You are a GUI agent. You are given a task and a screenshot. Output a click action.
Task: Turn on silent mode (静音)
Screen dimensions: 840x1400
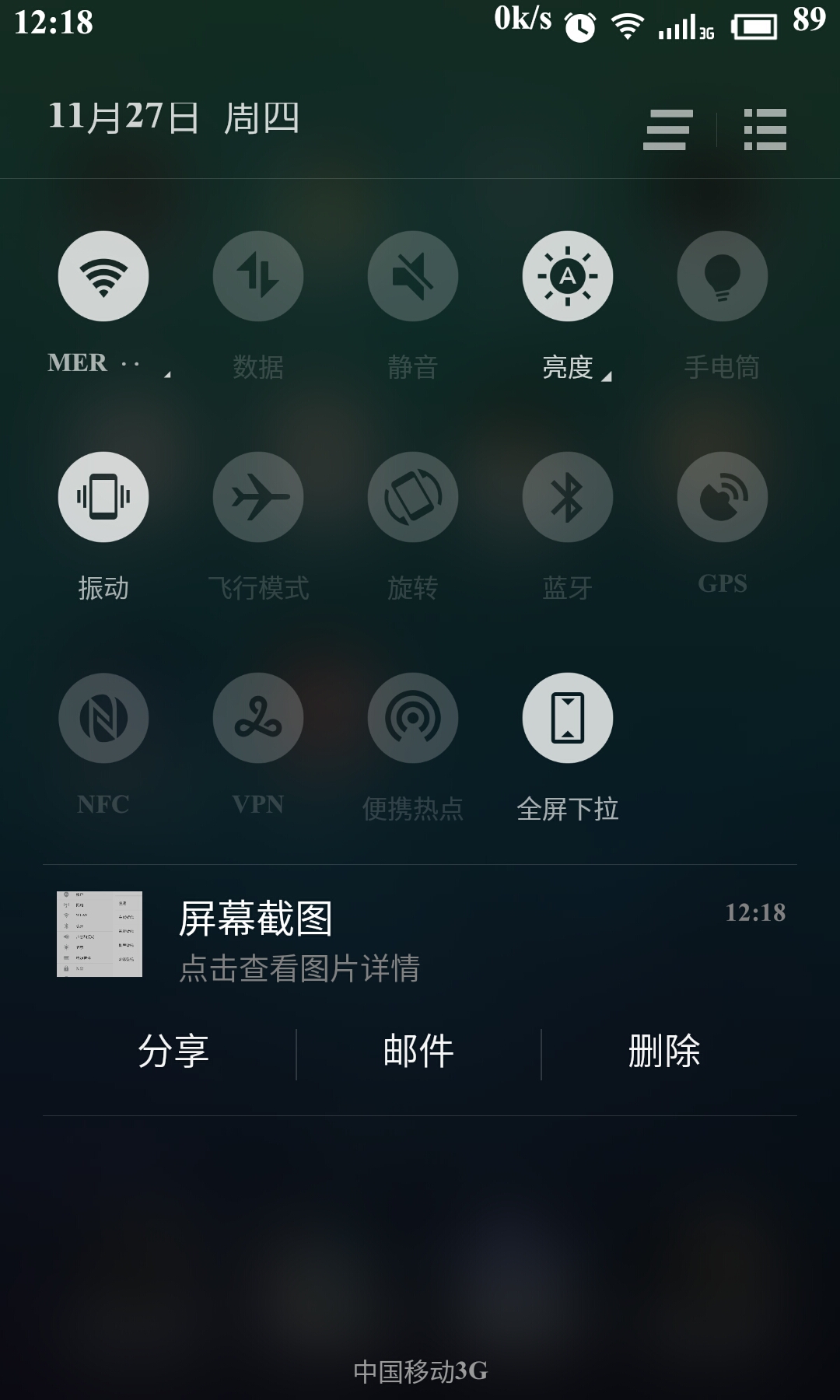[412, 276]
